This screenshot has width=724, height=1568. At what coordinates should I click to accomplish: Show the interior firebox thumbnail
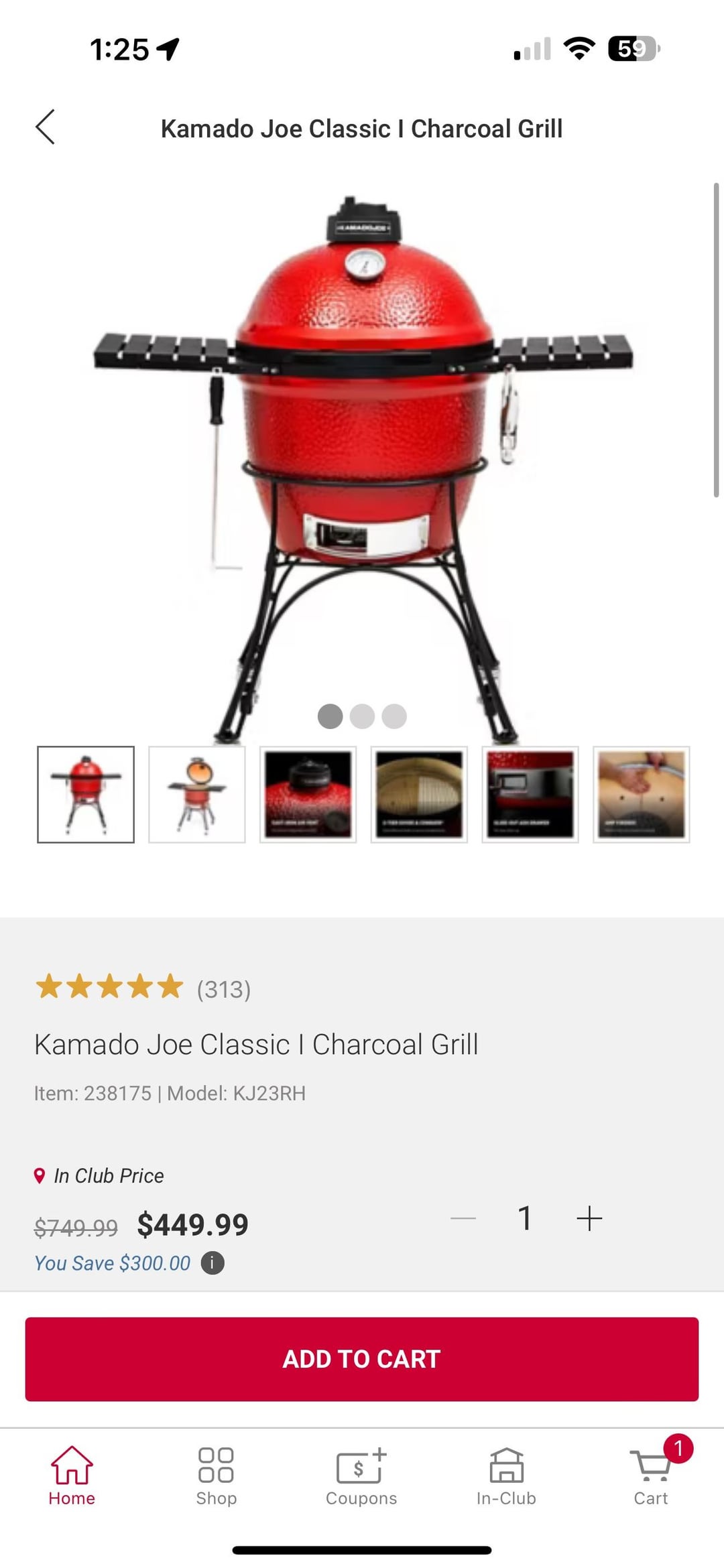click(x=419, y=794)
